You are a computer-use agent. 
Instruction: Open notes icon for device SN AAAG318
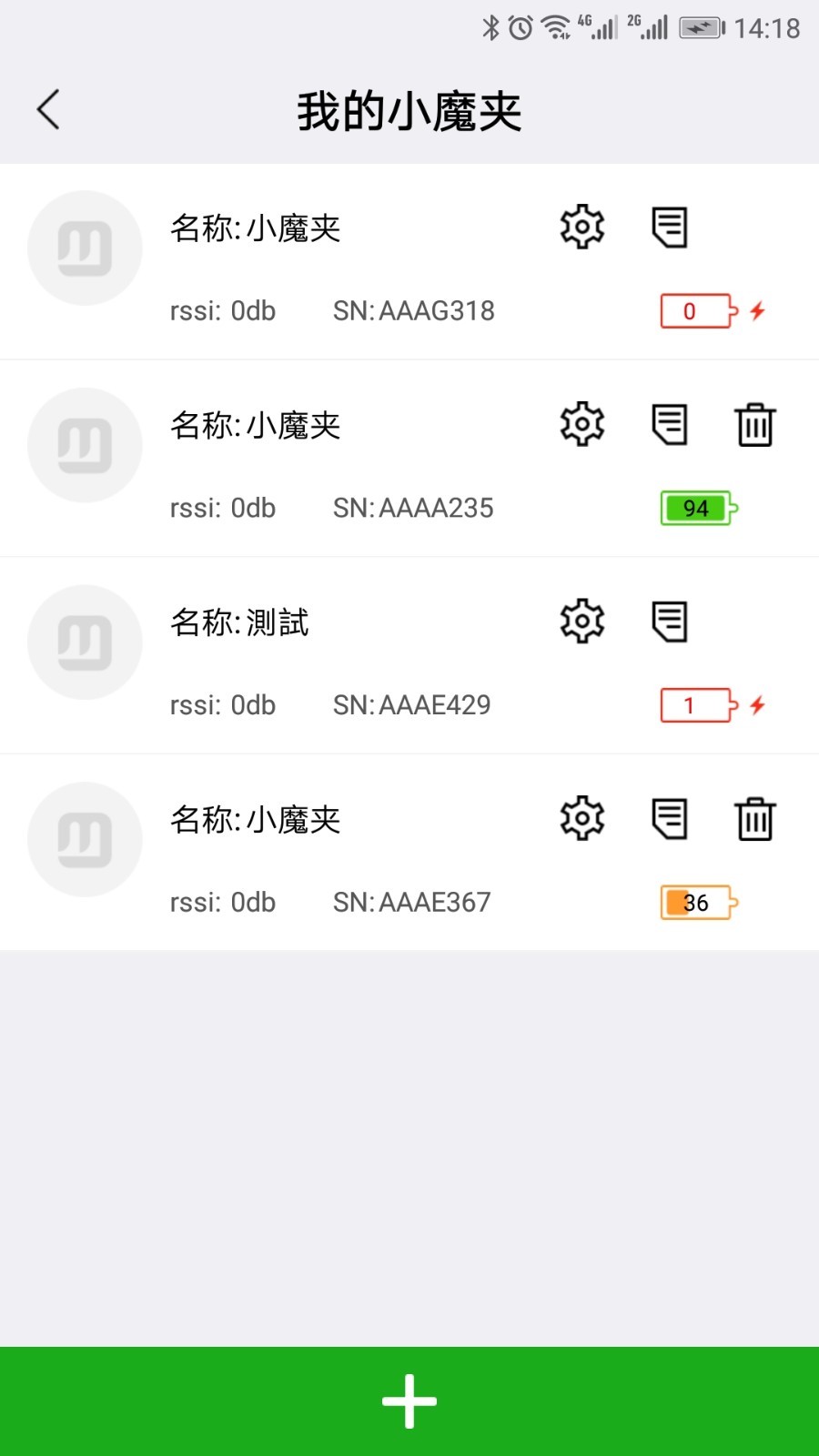(x=669, y=227)
